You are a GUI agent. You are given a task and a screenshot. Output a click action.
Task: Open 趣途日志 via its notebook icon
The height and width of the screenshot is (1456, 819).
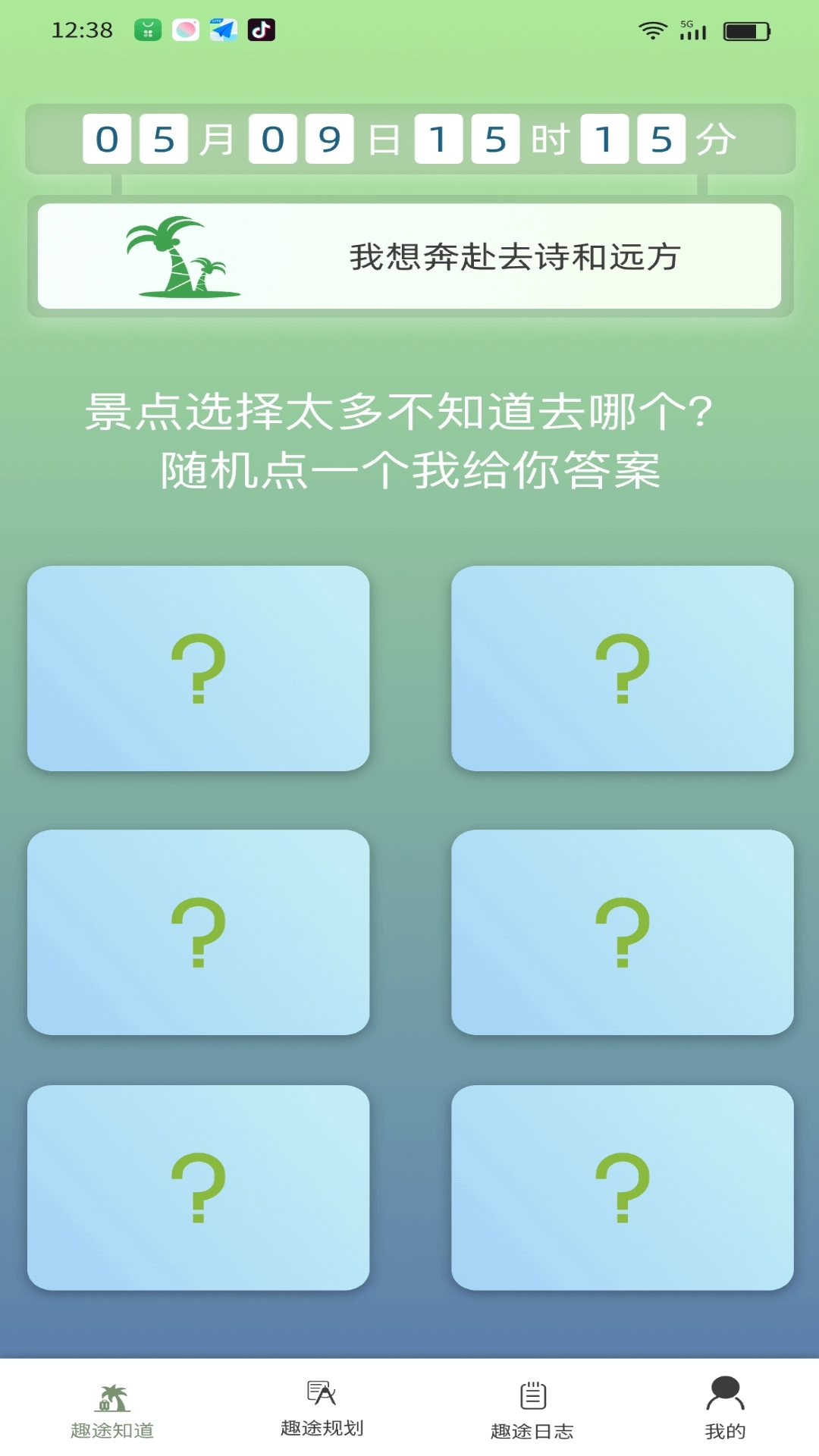[533, 1395]
